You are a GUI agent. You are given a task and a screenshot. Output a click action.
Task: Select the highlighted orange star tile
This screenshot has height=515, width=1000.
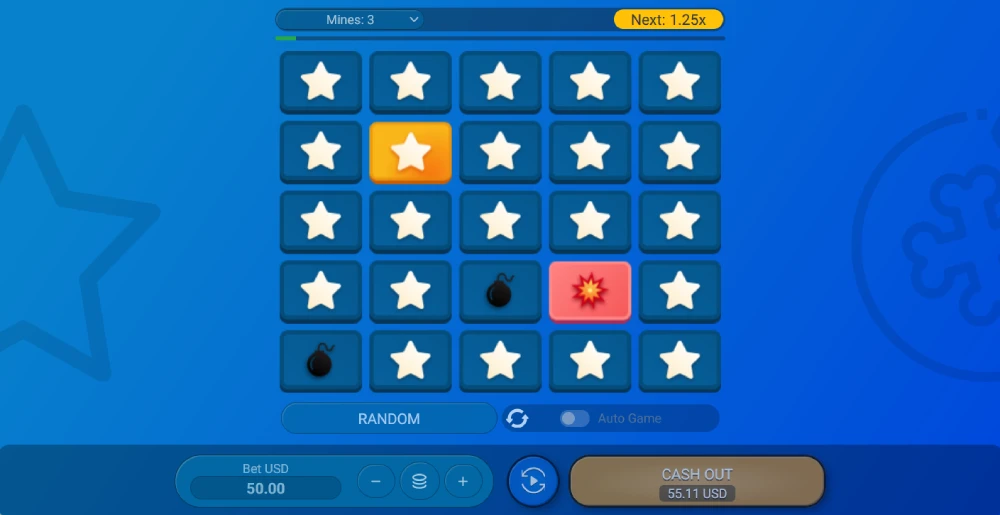pos(410,152)
